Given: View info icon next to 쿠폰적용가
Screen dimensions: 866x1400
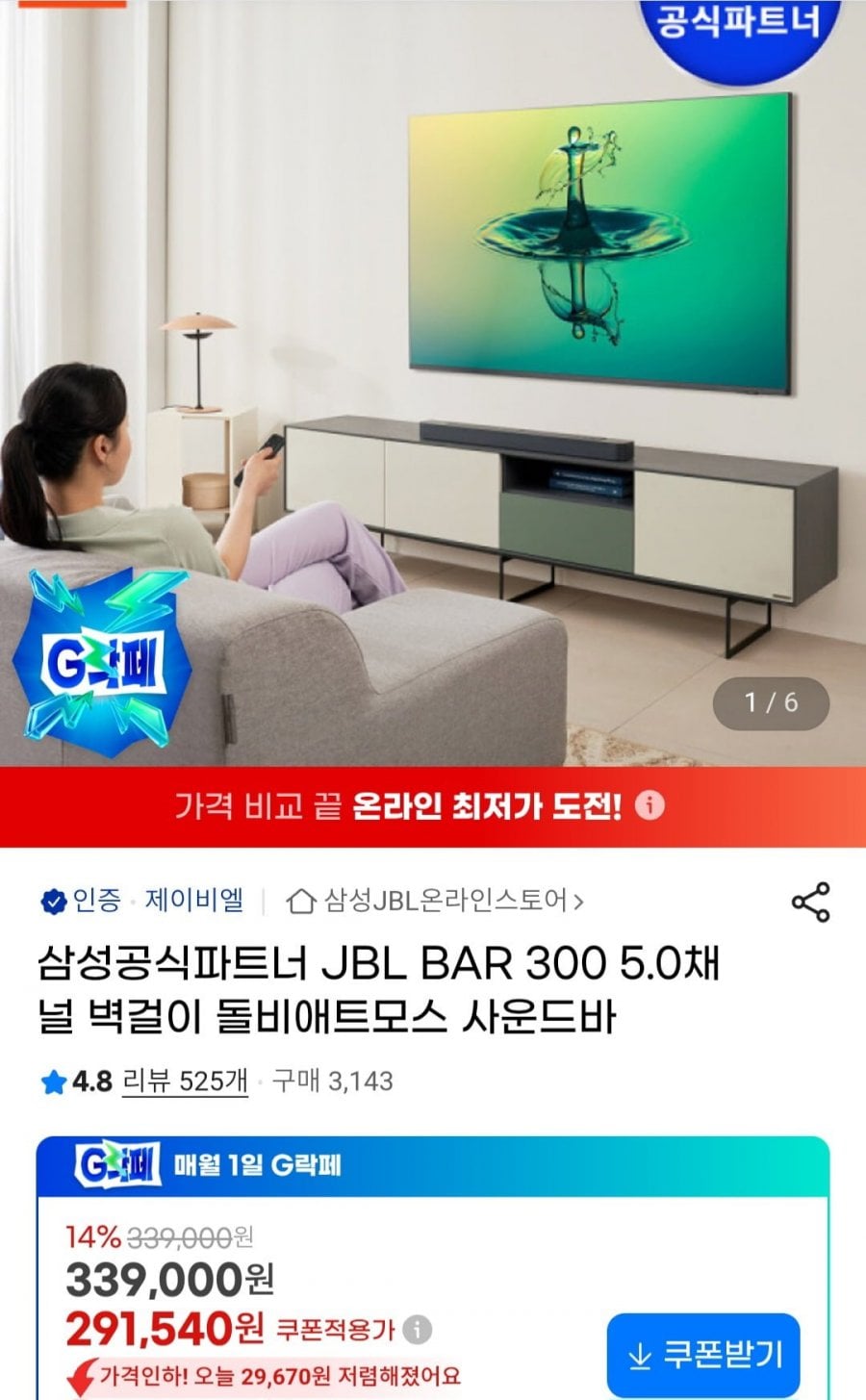Looking at the screenshot, I should 417,1330.
